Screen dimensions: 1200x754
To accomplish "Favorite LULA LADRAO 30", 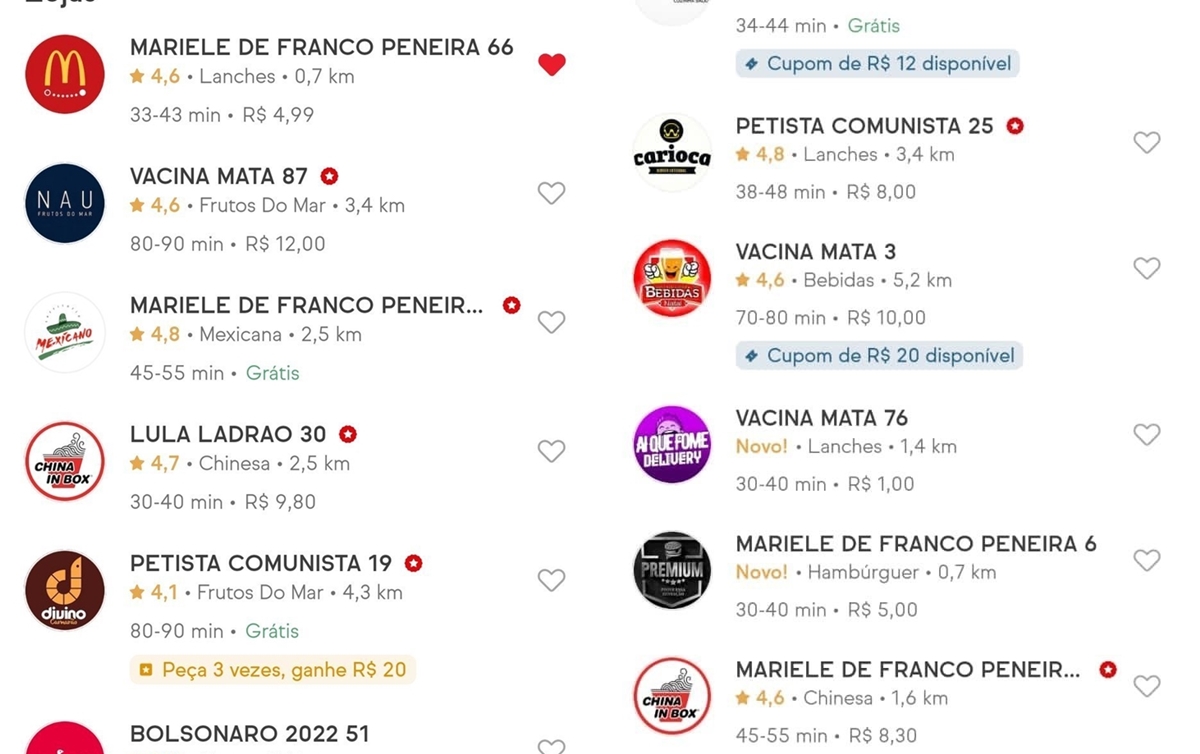I will click(x=552, y=451).
